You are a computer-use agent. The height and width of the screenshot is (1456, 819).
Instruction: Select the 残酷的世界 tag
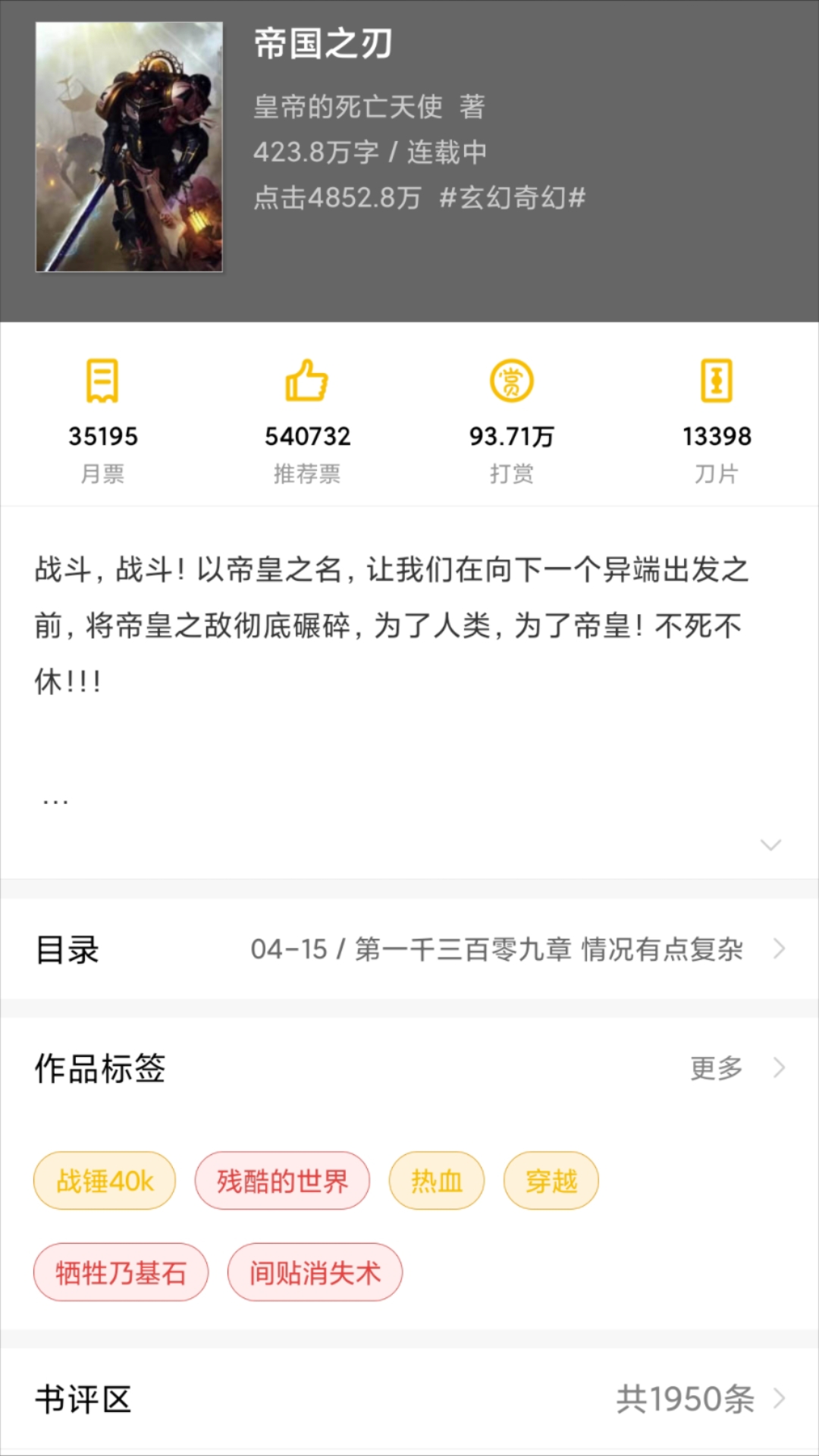282,1181
